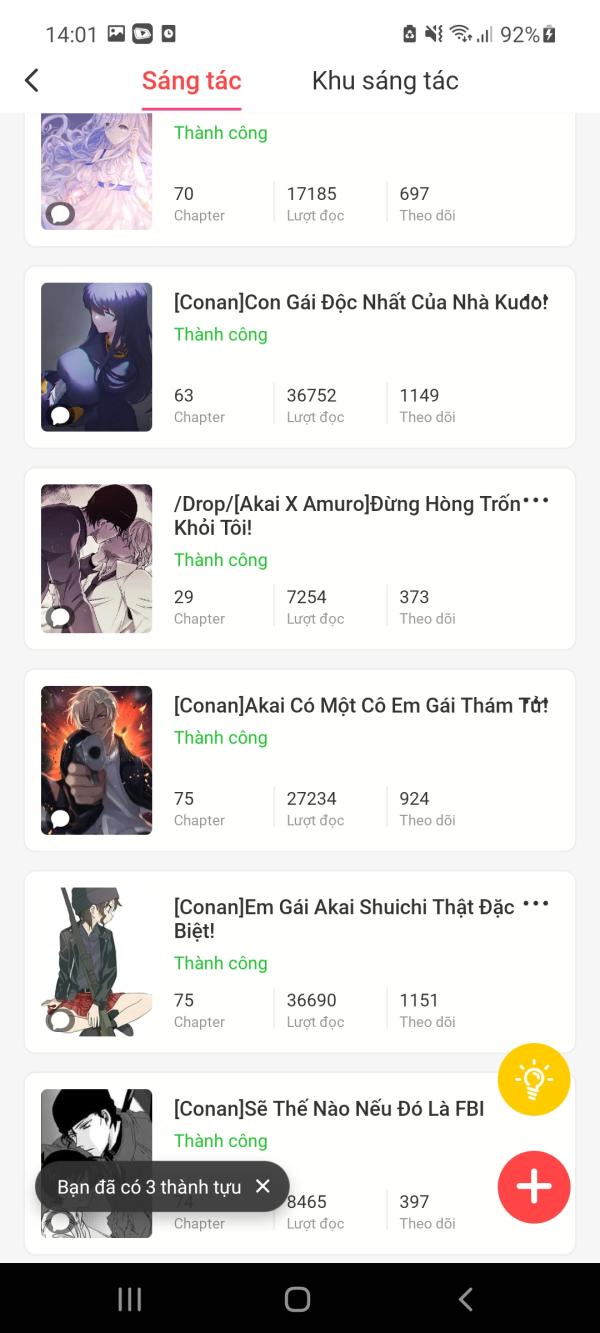
Task: Switch to the Khu sáng tác tab
Action: click(385, 81)
